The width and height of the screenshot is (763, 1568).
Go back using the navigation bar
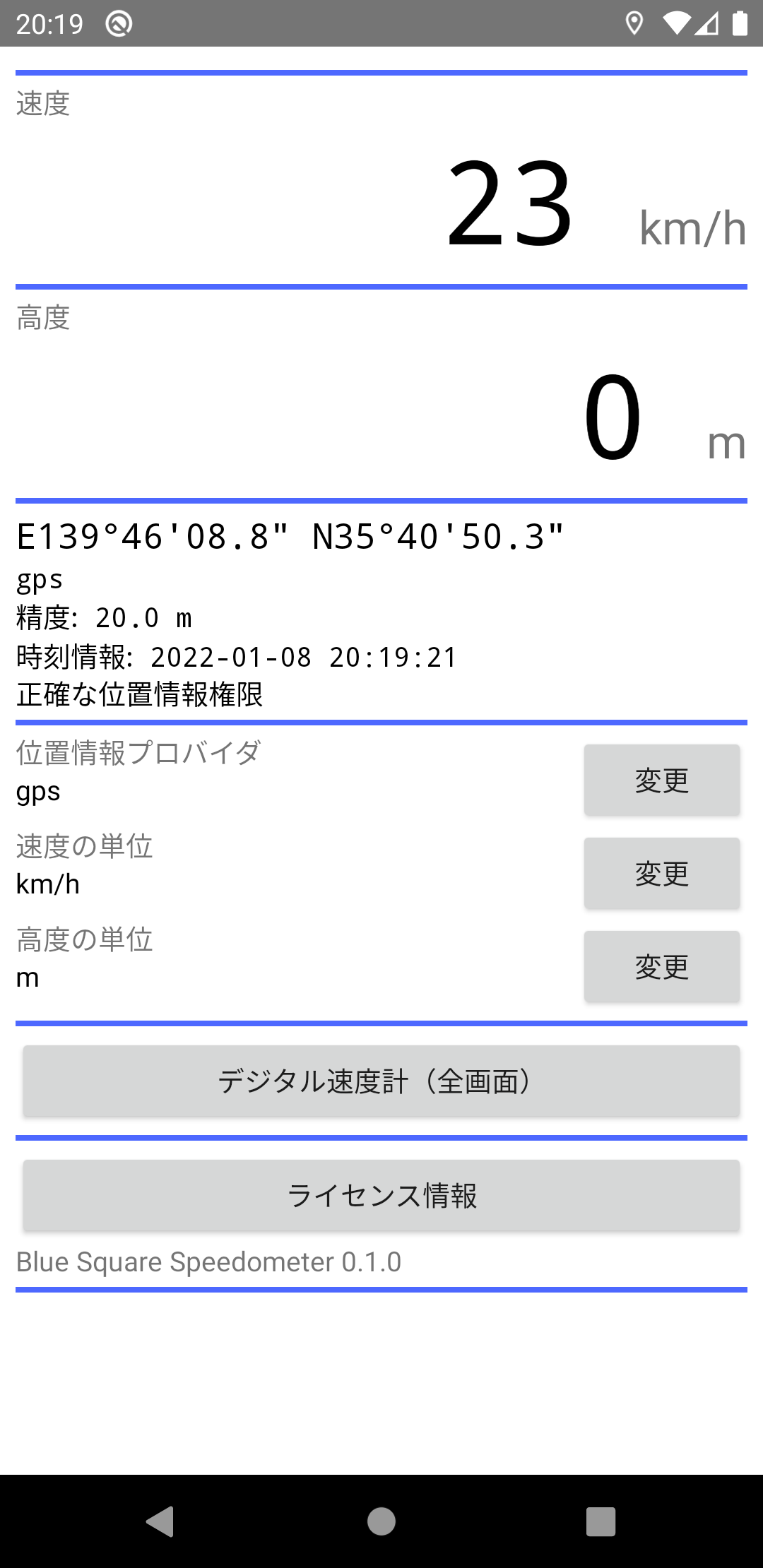(x=160, y=1521)
